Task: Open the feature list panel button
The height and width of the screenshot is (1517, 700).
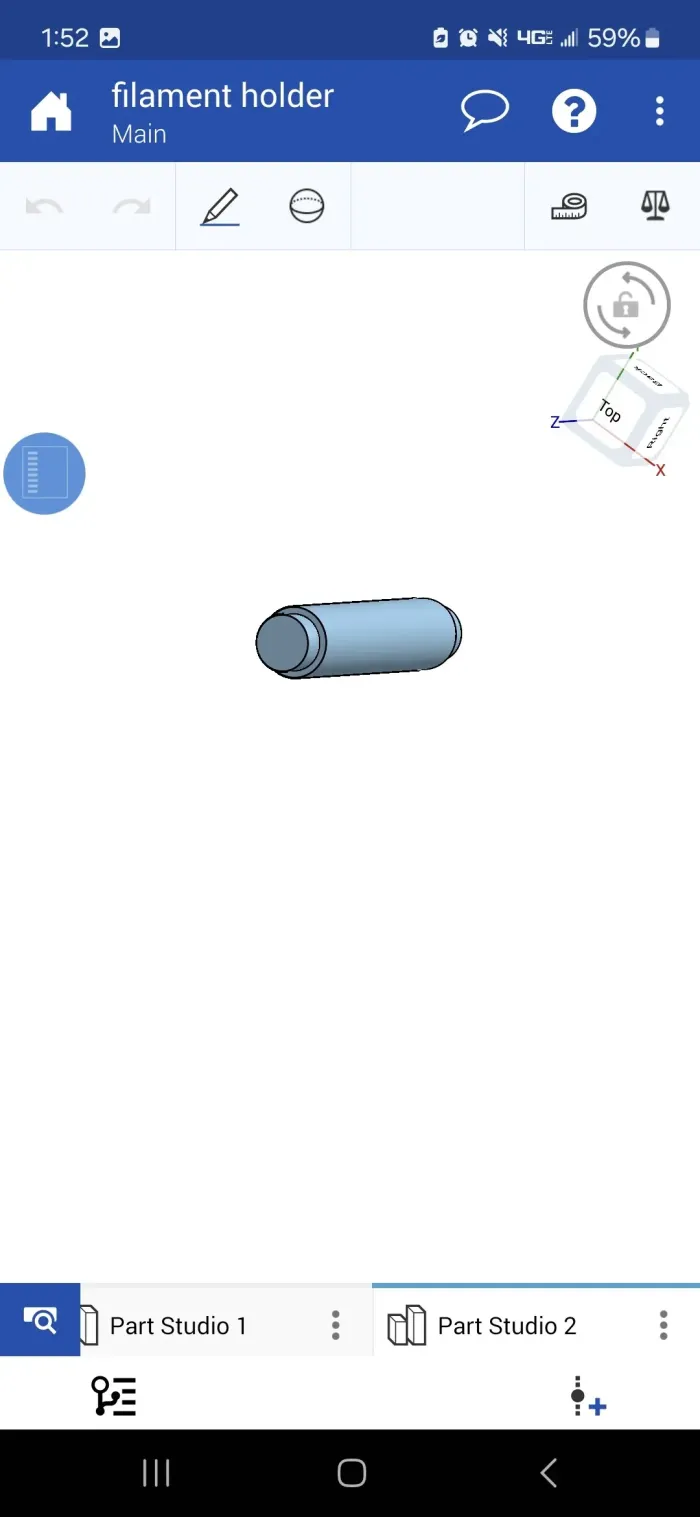Action: coord(45,473)
